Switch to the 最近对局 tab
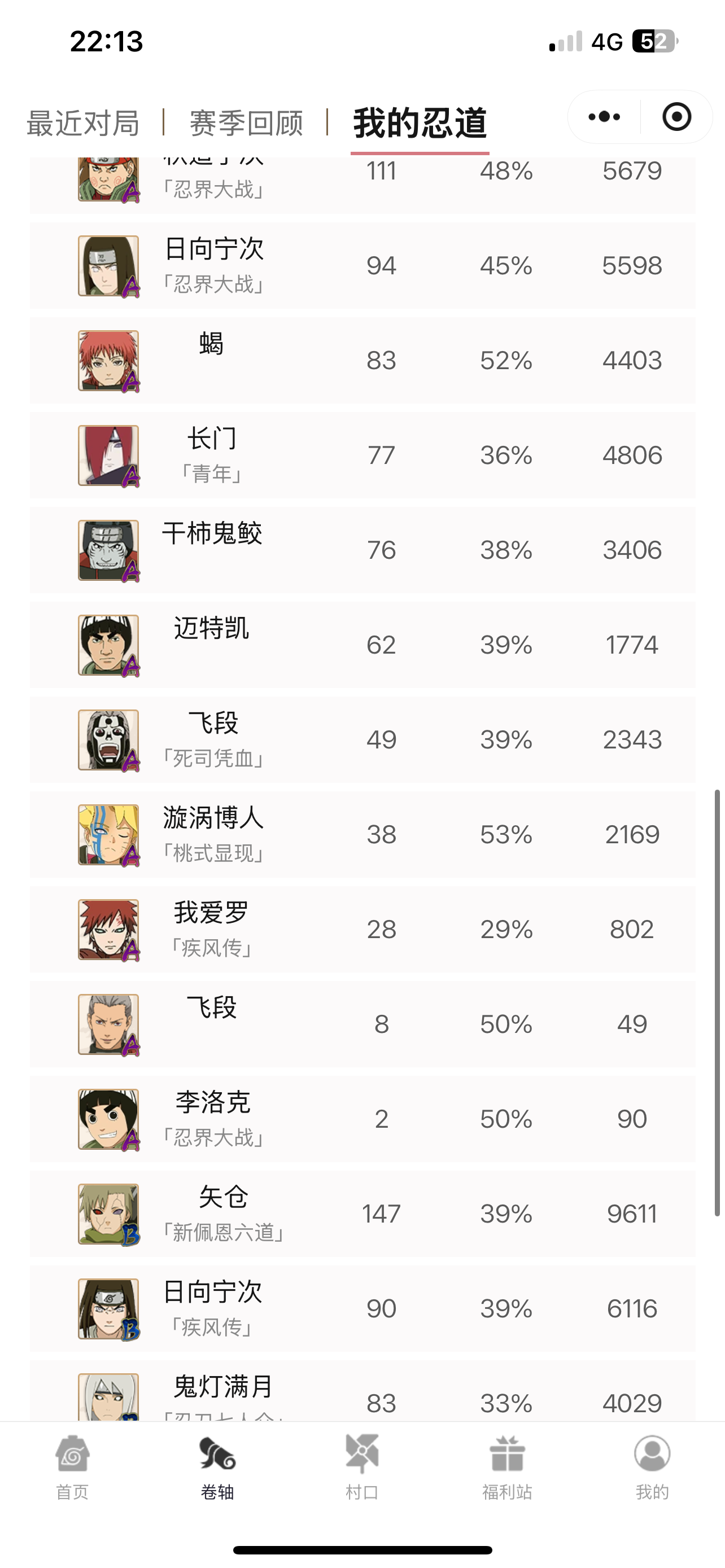 pos(84,123)
